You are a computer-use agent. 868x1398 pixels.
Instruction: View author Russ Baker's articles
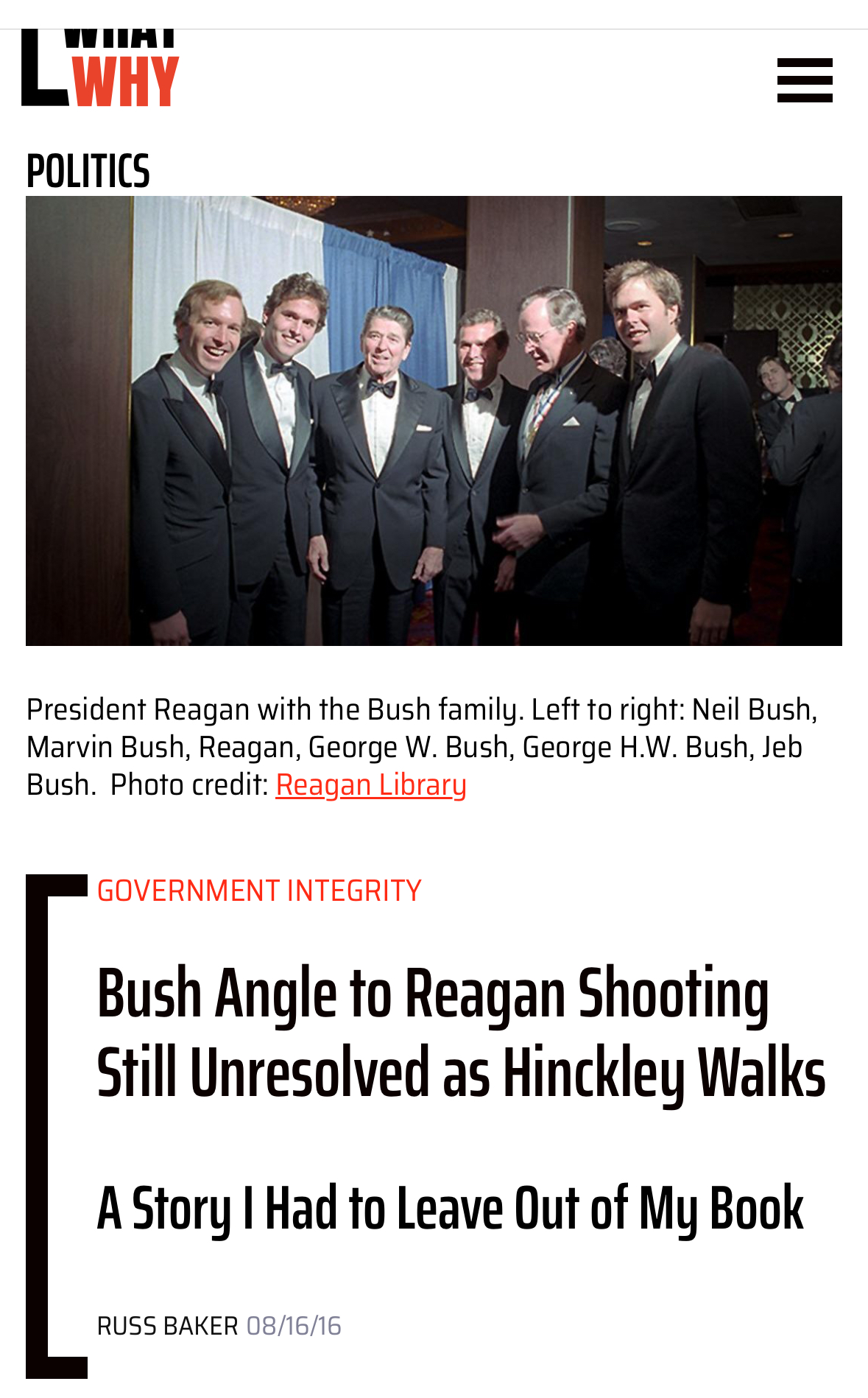[168, 1326]
